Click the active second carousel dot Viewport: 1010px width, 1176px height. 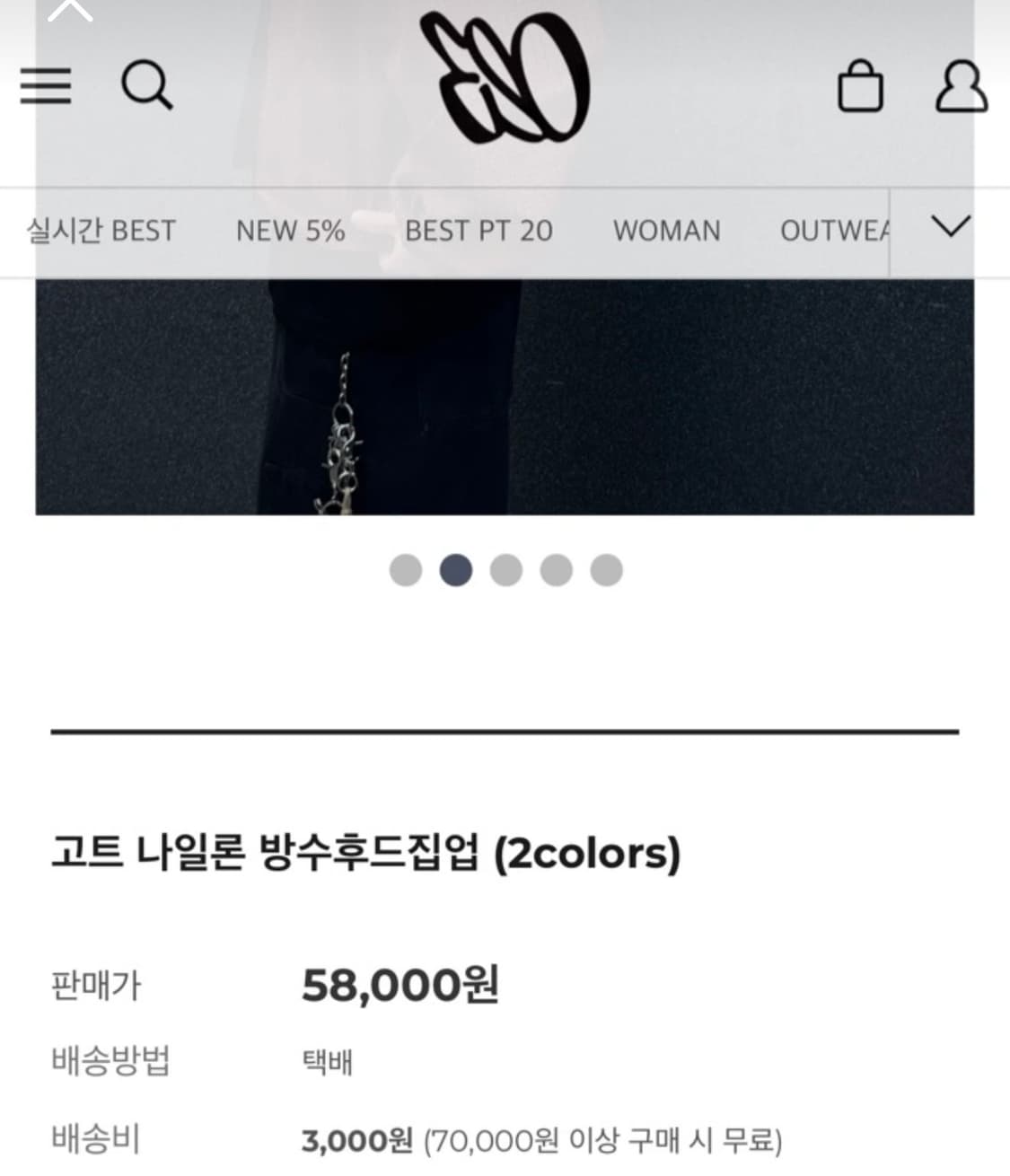pos(455,569)
